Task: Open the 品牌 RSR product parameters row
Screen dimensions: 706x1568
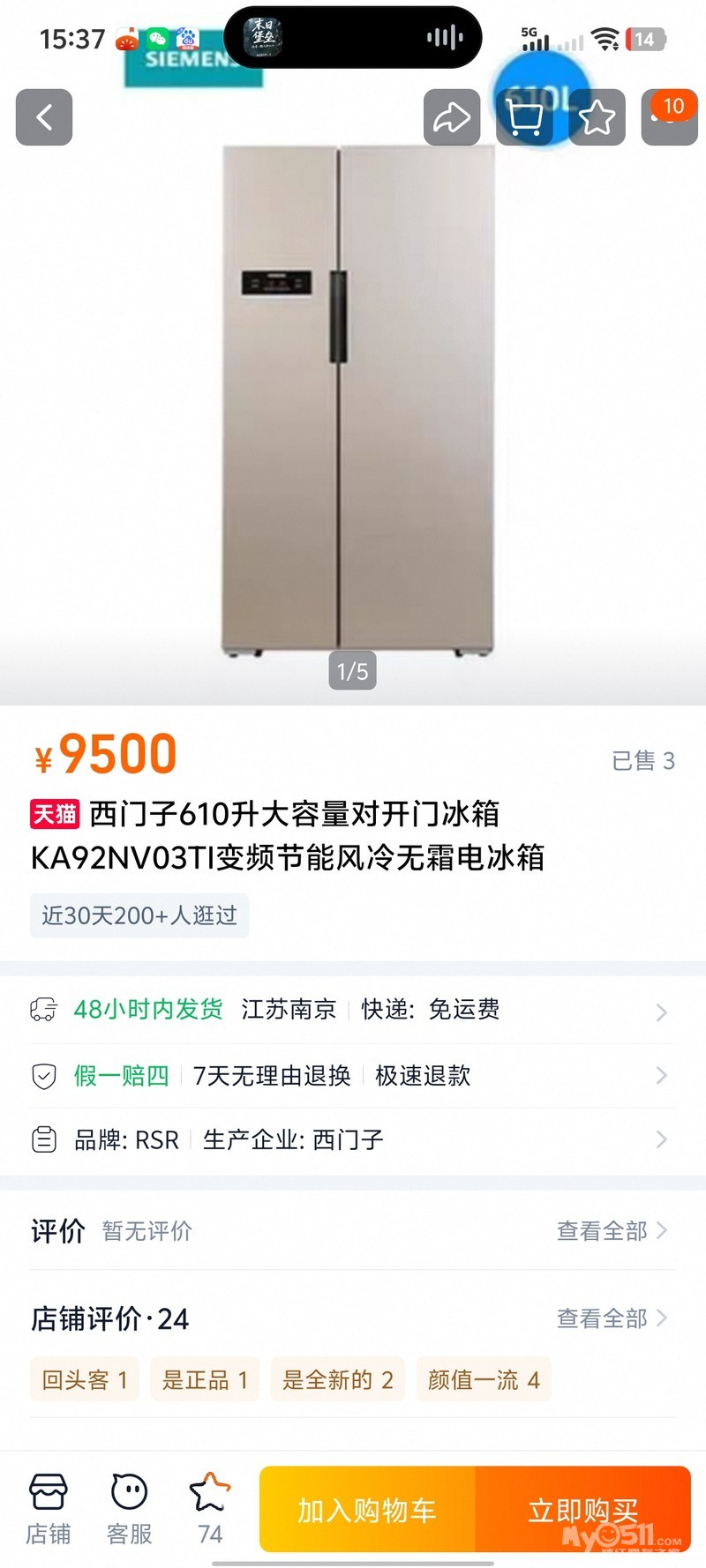Action: [x=353, y=1140]
